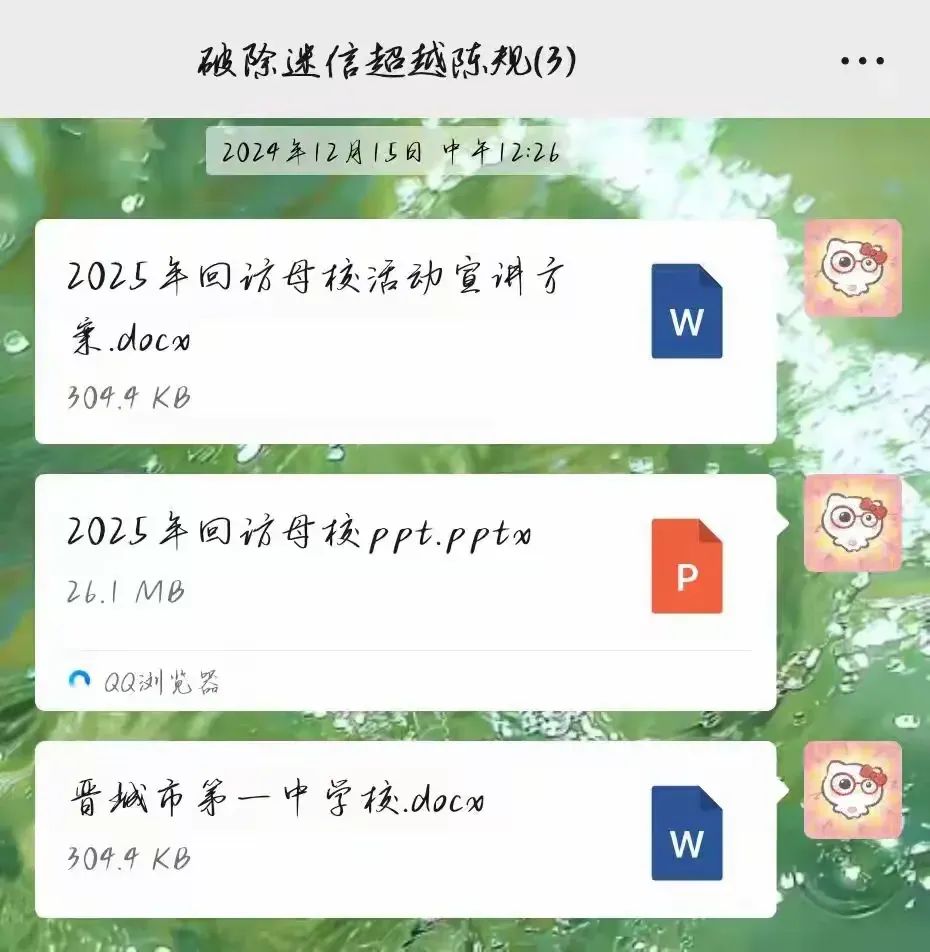
Task: Open 晋城市第一中学校.docx file
Action: click(x=405, y=828)
